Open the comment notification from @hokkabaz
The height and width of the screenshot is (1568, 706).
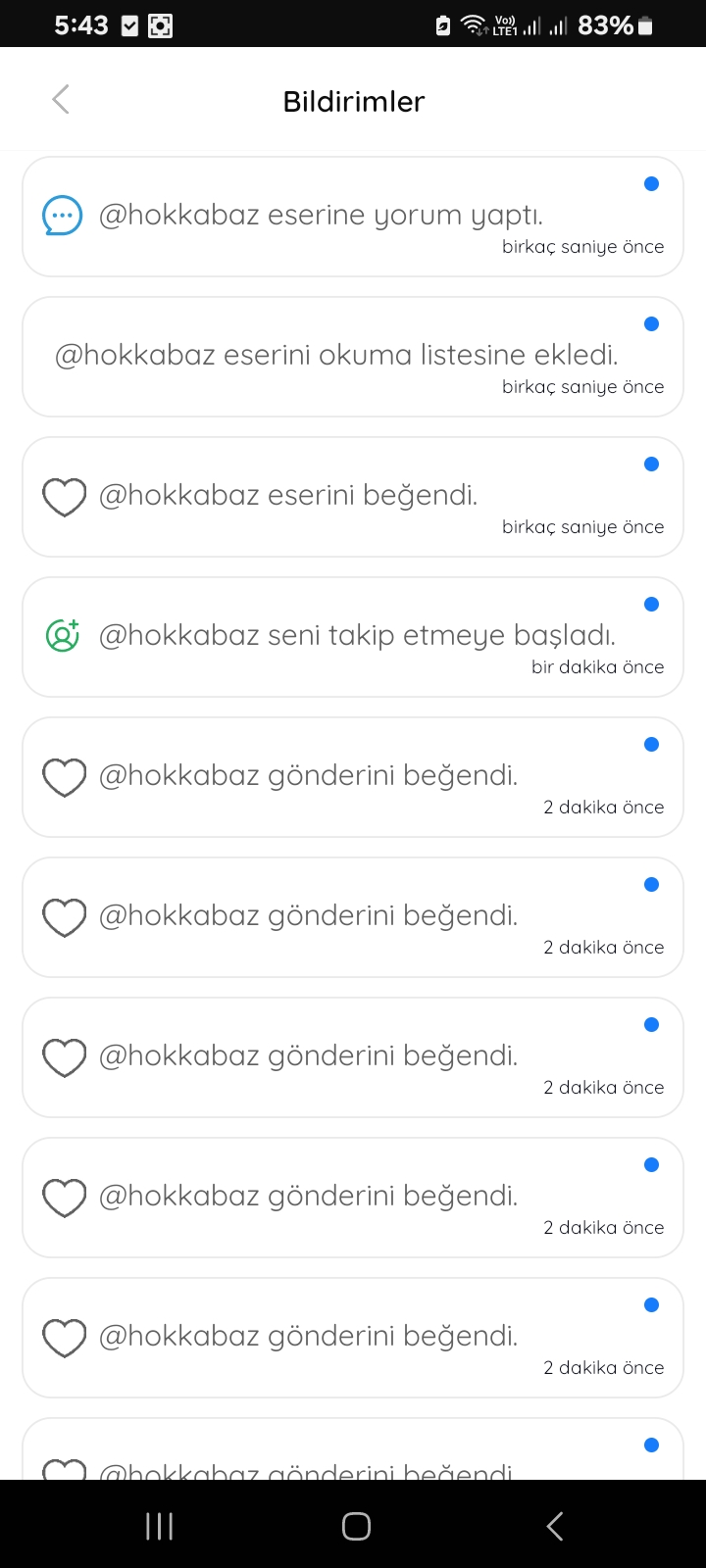point(353,217)
